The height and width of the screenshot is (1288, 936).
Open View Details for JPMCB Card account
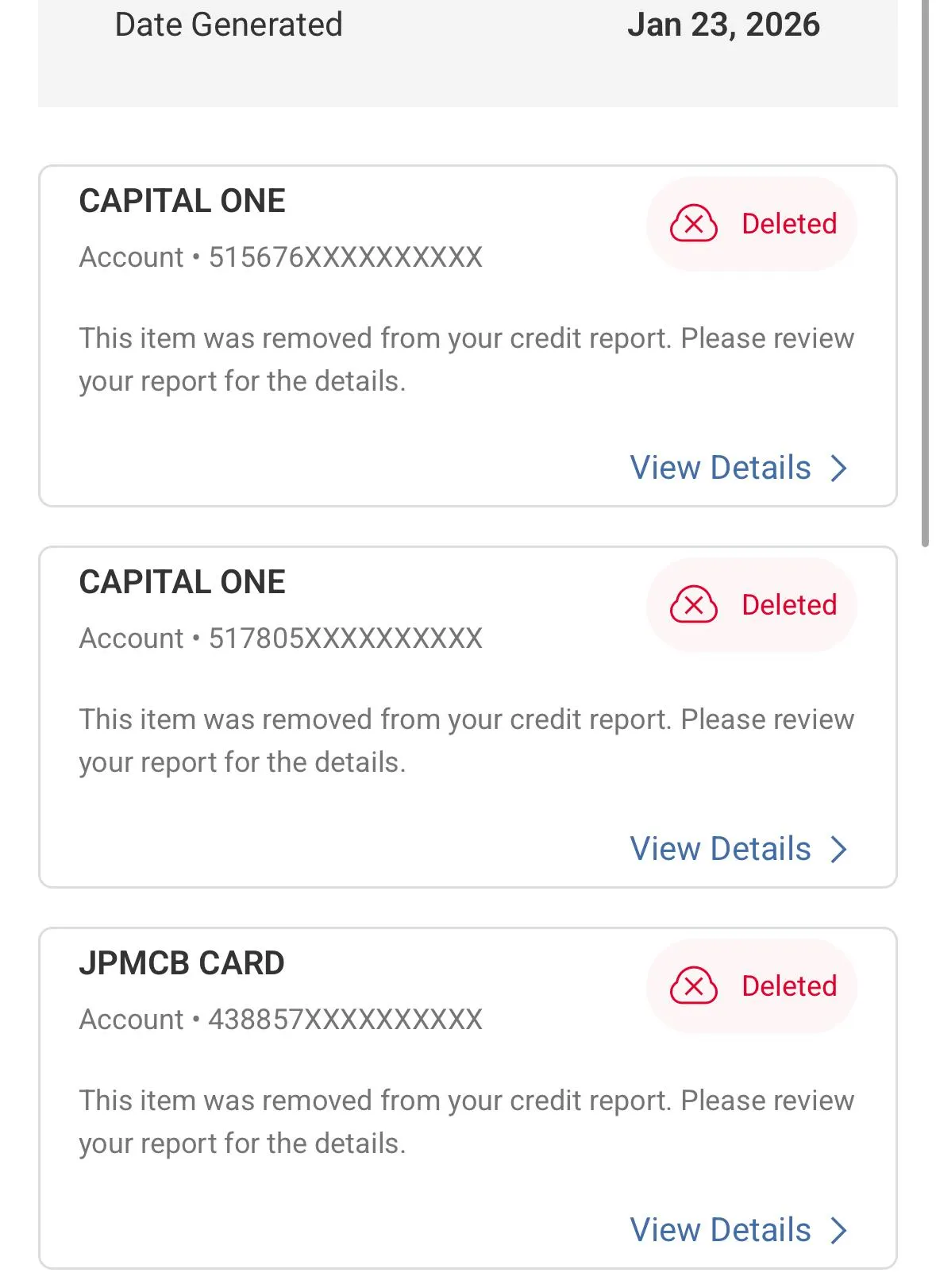coord(738,1230)
